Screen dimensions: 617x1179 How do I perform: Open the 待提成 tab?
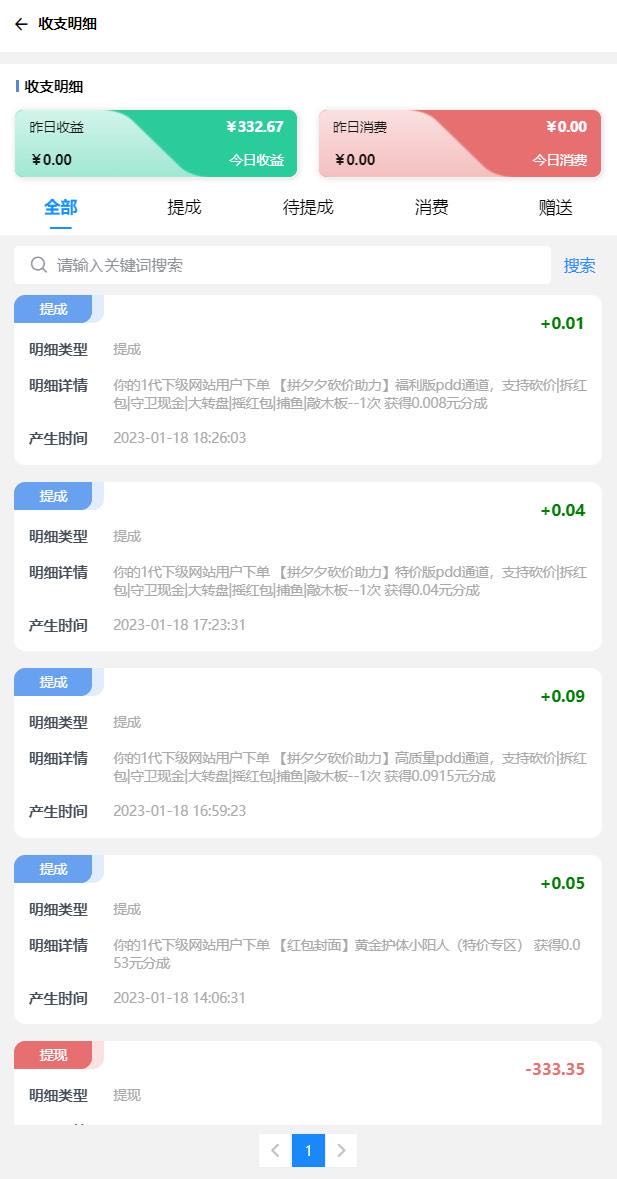pyautogui.click(x=308, y=208)
